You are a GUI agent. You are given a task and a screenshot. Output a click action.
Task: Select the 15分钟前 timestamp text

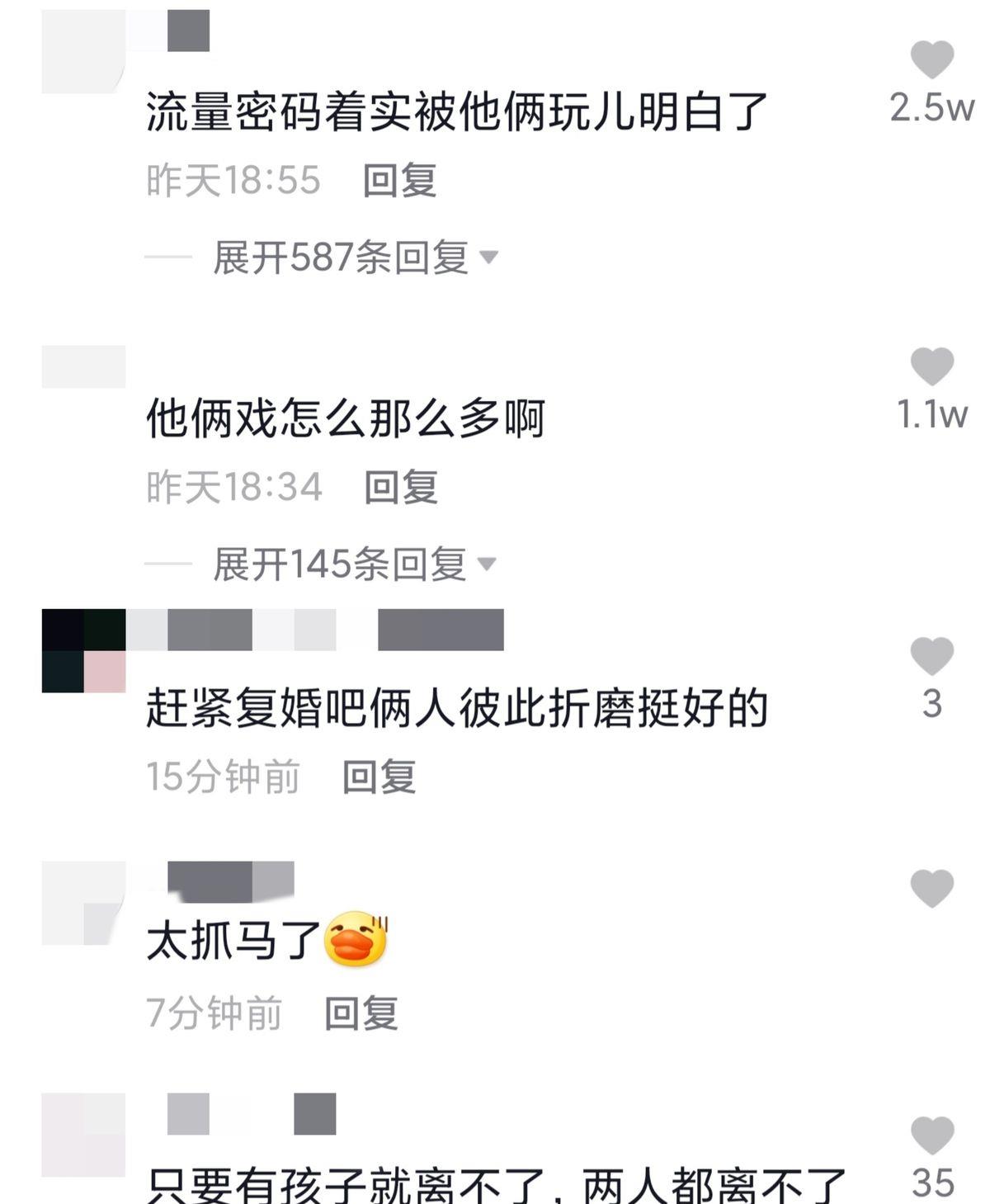pos(224,776)
